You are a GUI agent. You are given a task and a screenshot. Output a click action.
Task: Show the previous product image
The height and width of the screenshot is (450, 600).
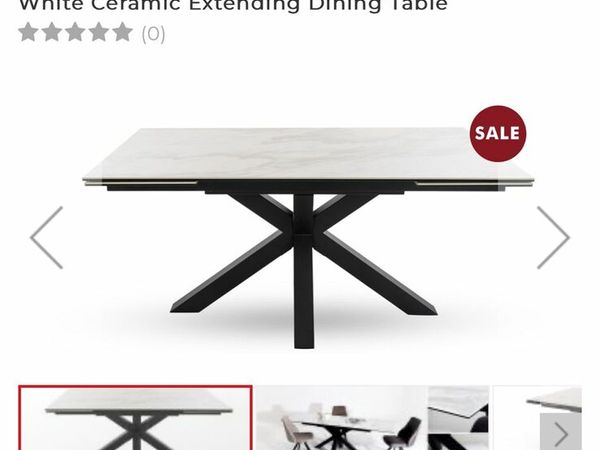point(47,237)
